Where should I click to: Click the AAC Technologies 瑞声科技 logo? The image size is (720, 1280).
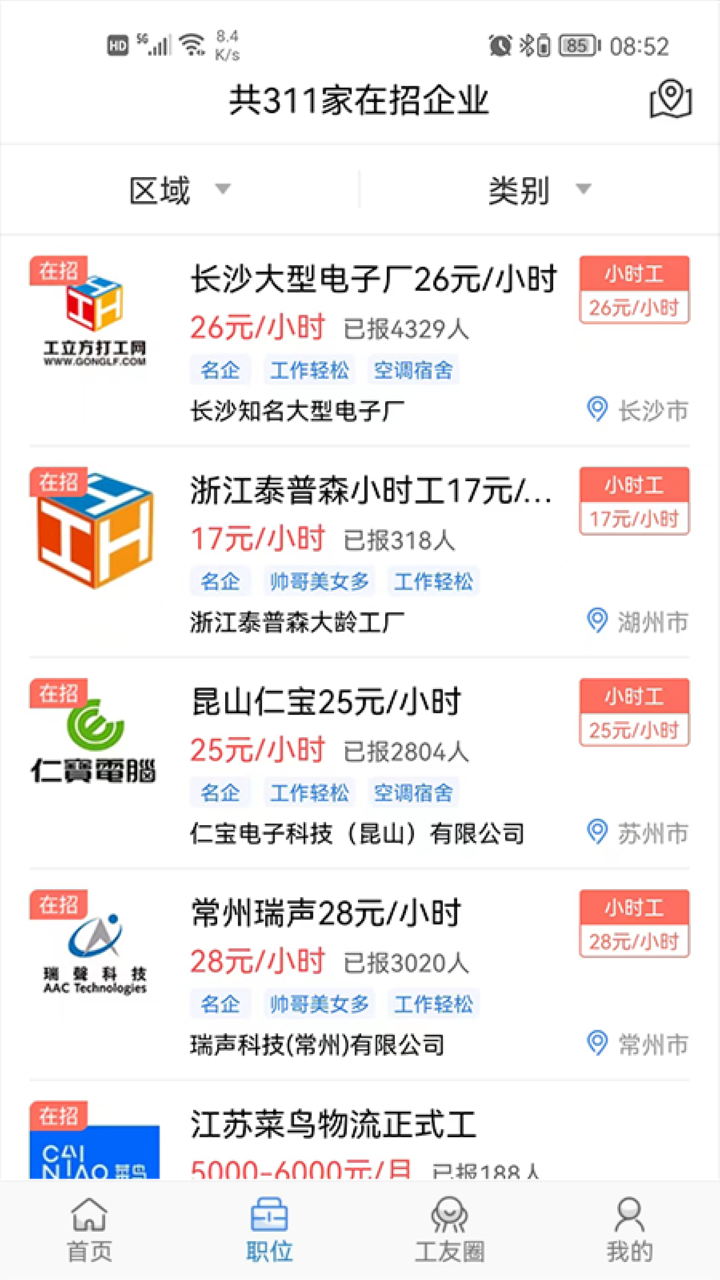pos(93,950)
